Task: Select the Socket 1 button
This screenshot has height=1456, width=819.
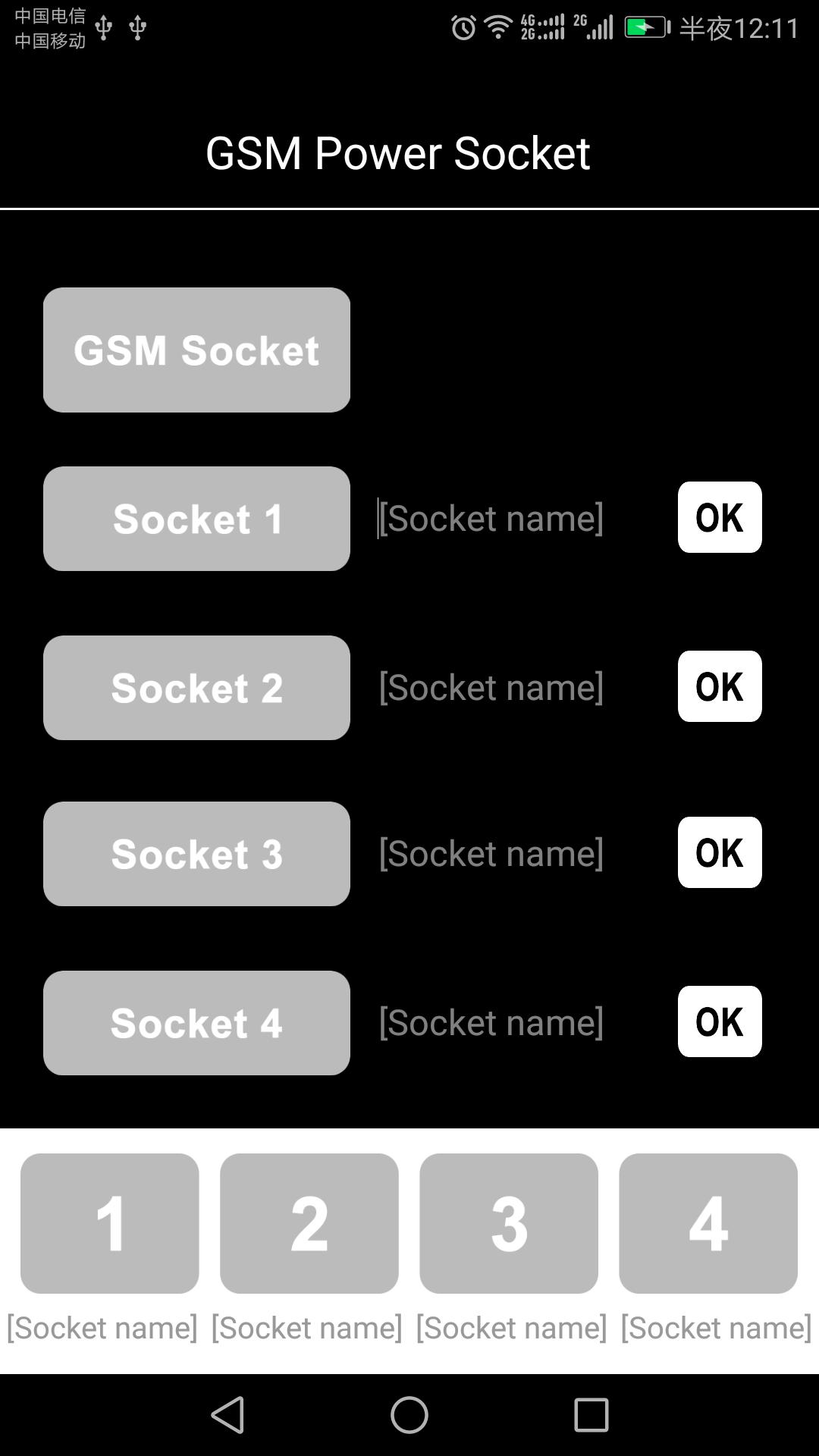Action: 196,519
